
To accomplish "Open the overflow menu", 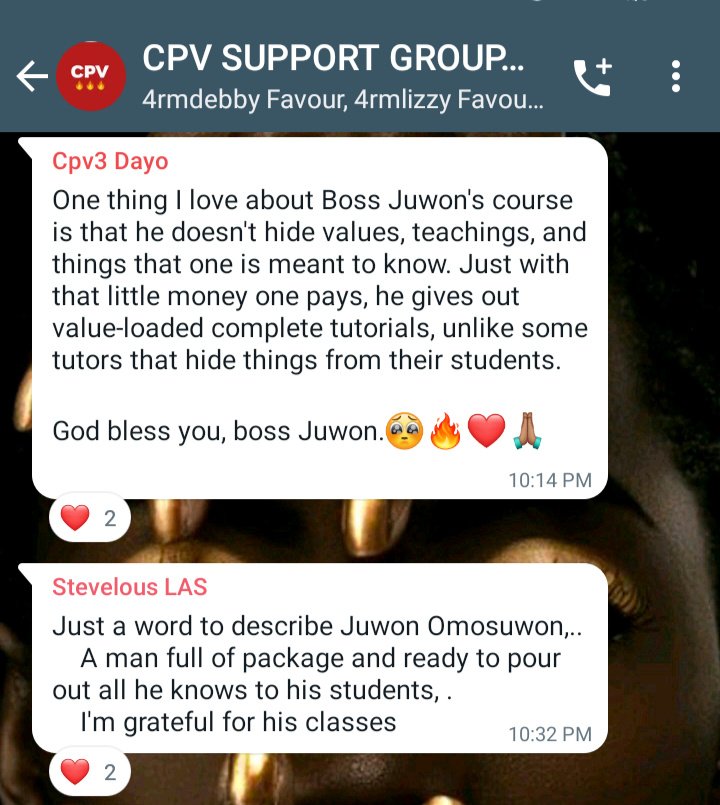I will coord(677,77).
